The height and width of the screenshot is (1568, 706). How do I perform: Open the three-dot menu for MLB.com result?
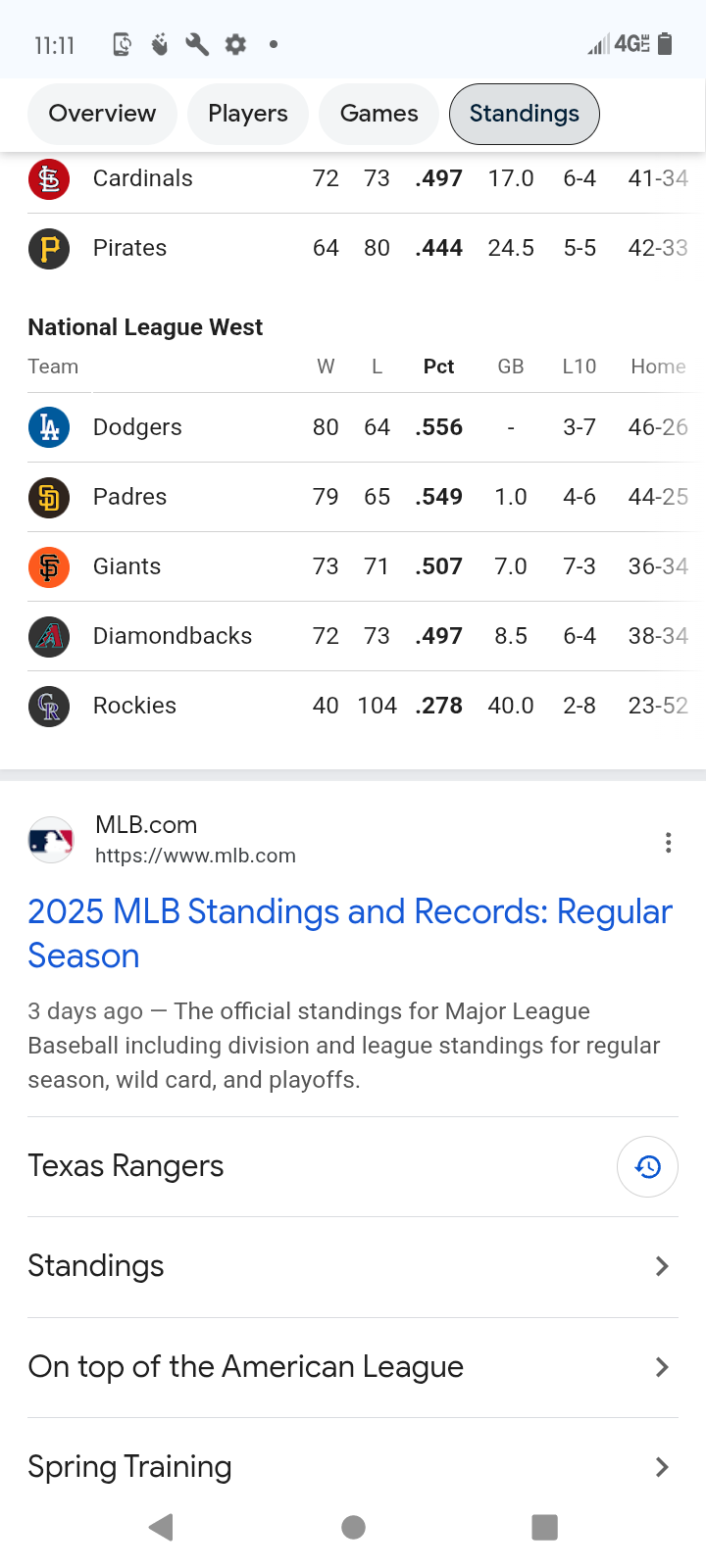(x=668, y=842)
